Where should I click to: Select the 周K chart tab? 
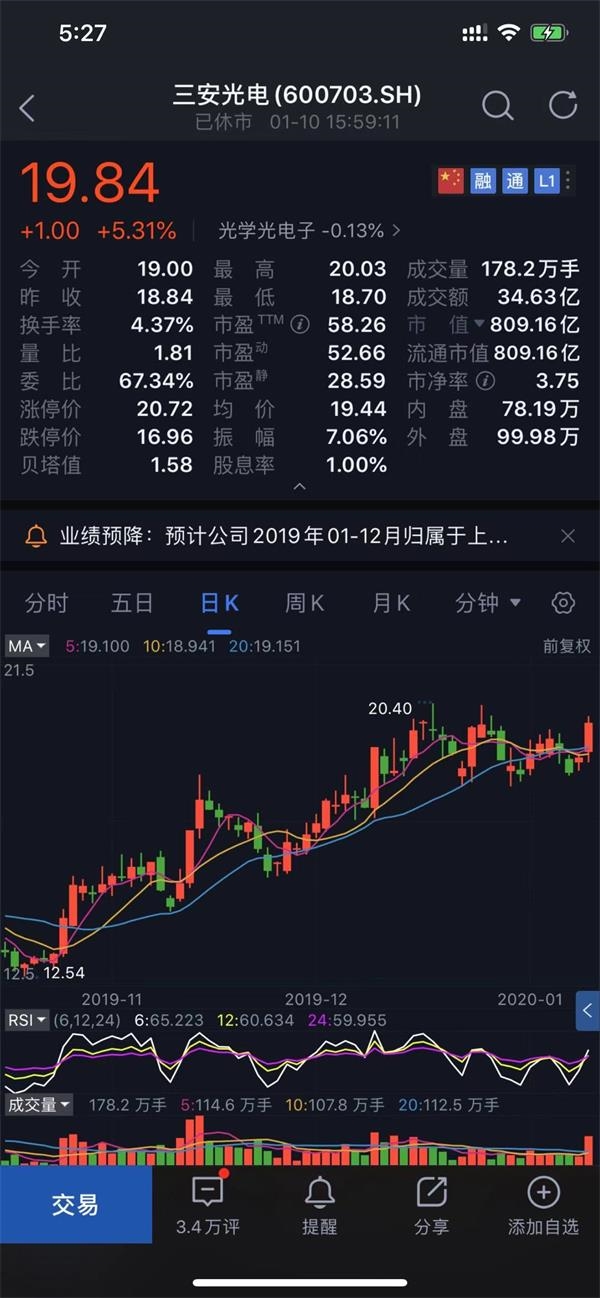(305, 603)
